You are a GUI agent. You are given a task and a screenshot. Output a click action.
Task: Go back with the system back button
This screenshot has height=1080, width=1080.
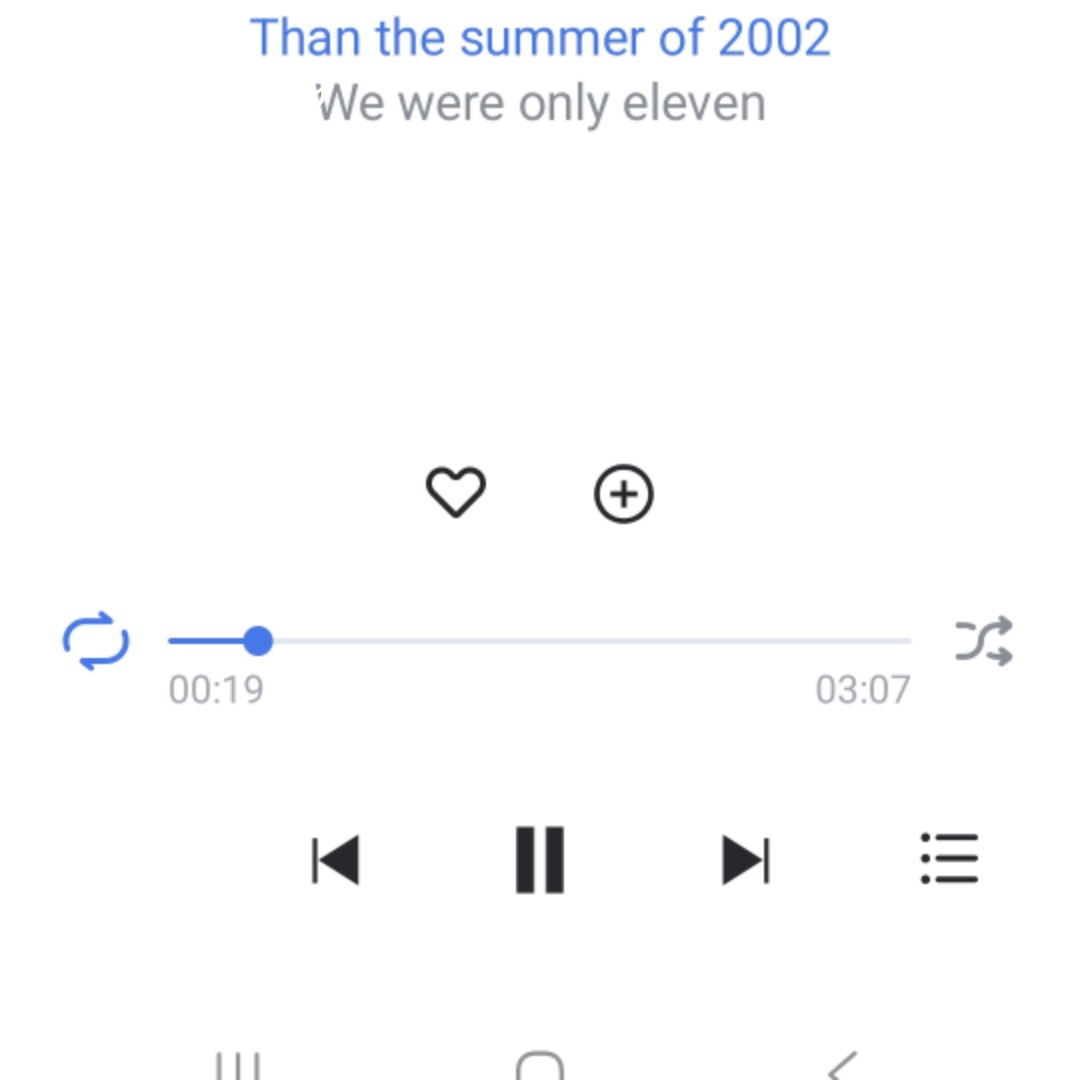point(843,1066)
